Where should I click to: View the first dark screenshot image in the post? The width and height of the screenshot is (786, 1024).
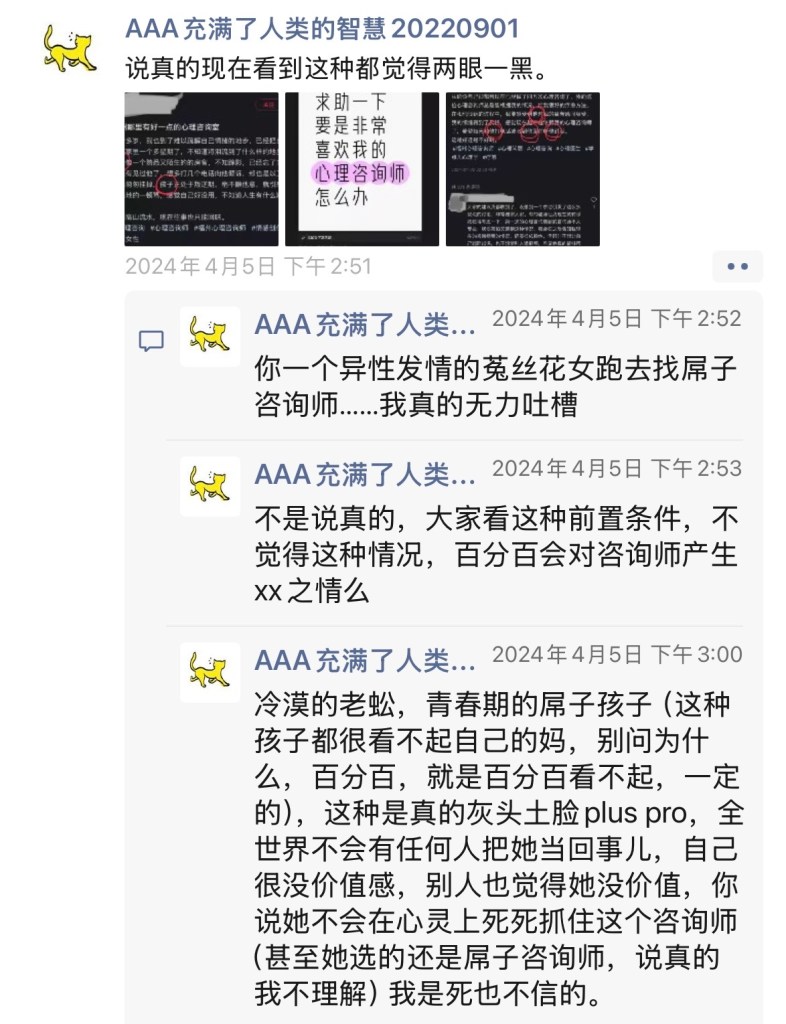tap(202, 169)
